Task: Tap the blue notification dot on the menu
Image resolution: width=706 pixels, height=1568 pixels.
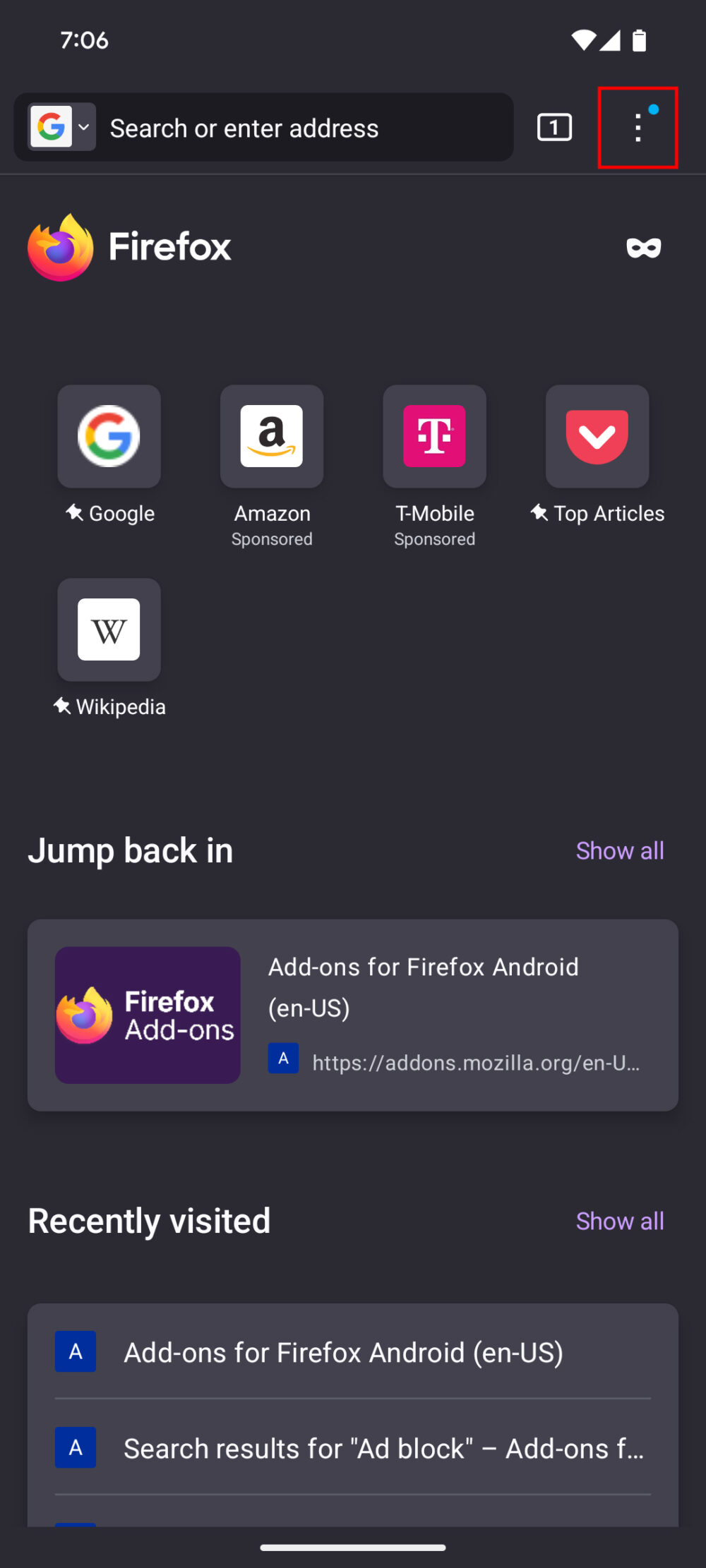Action: [x=654, y=109]
